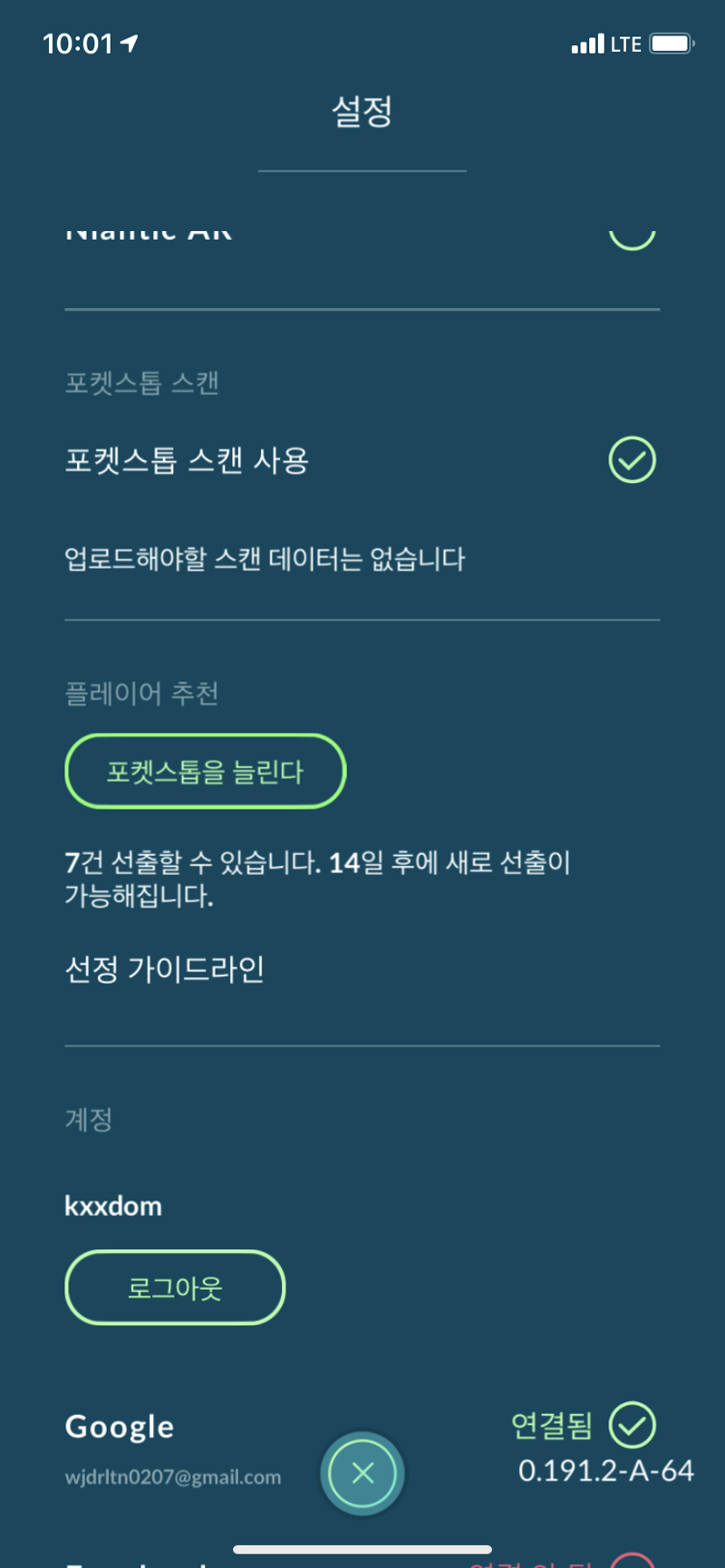Tap the 로그아웃 button
Viewport: 725px width, 1568px height.
[x=175, y=1287]
